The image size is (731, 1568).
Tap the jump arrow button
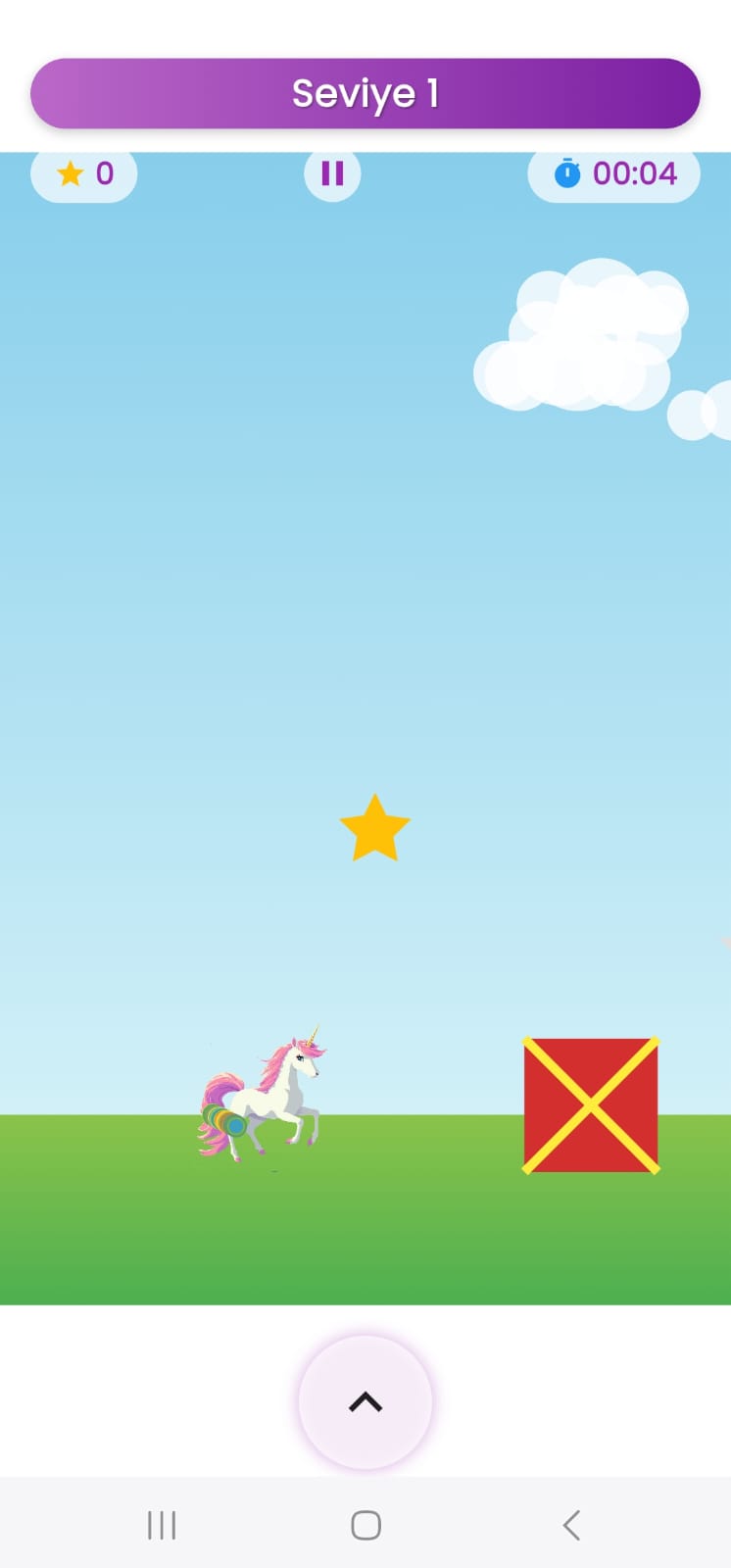365,1402
